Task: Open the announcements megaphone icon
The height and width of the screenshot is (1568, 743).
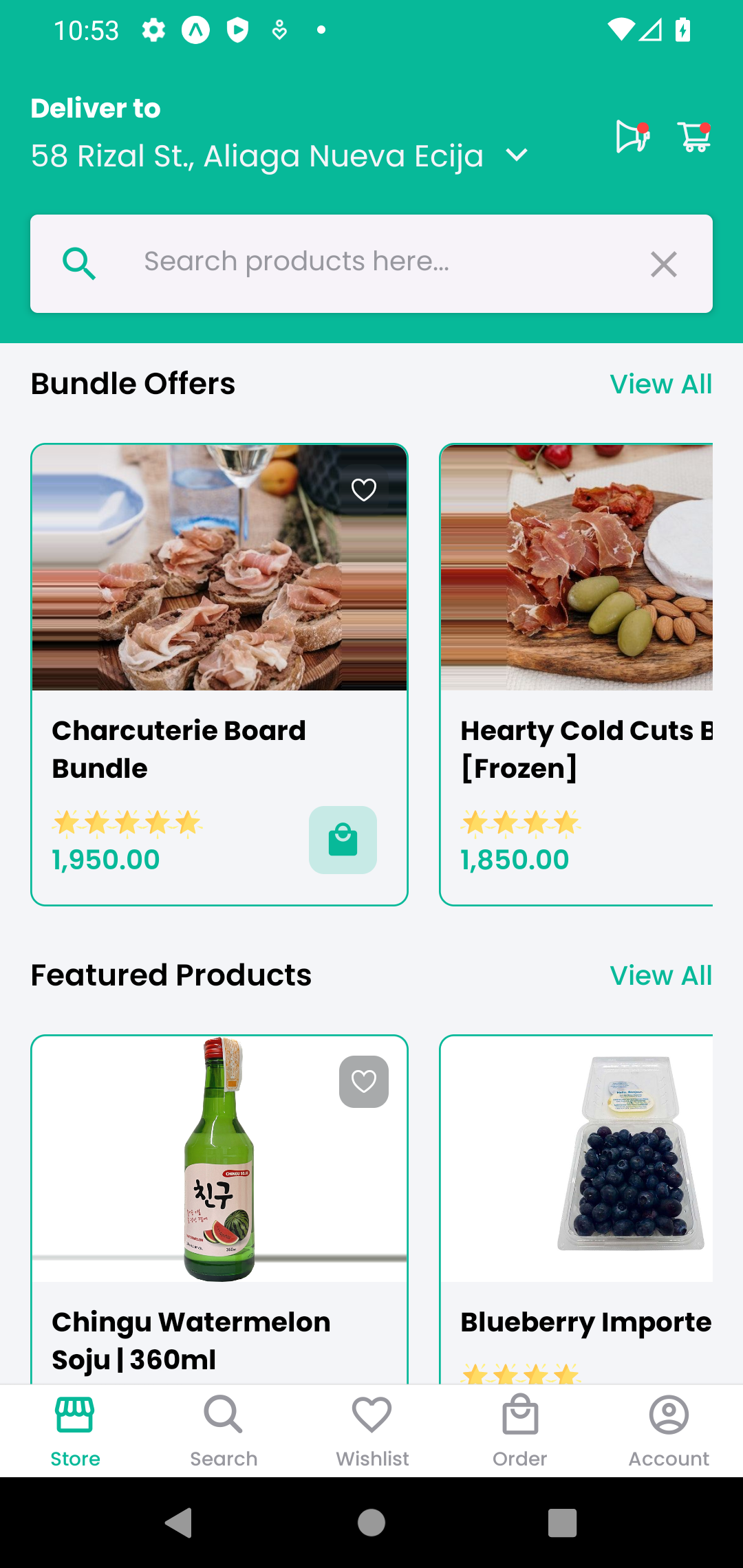Action: pyautogui.click(x=632, y=137)
